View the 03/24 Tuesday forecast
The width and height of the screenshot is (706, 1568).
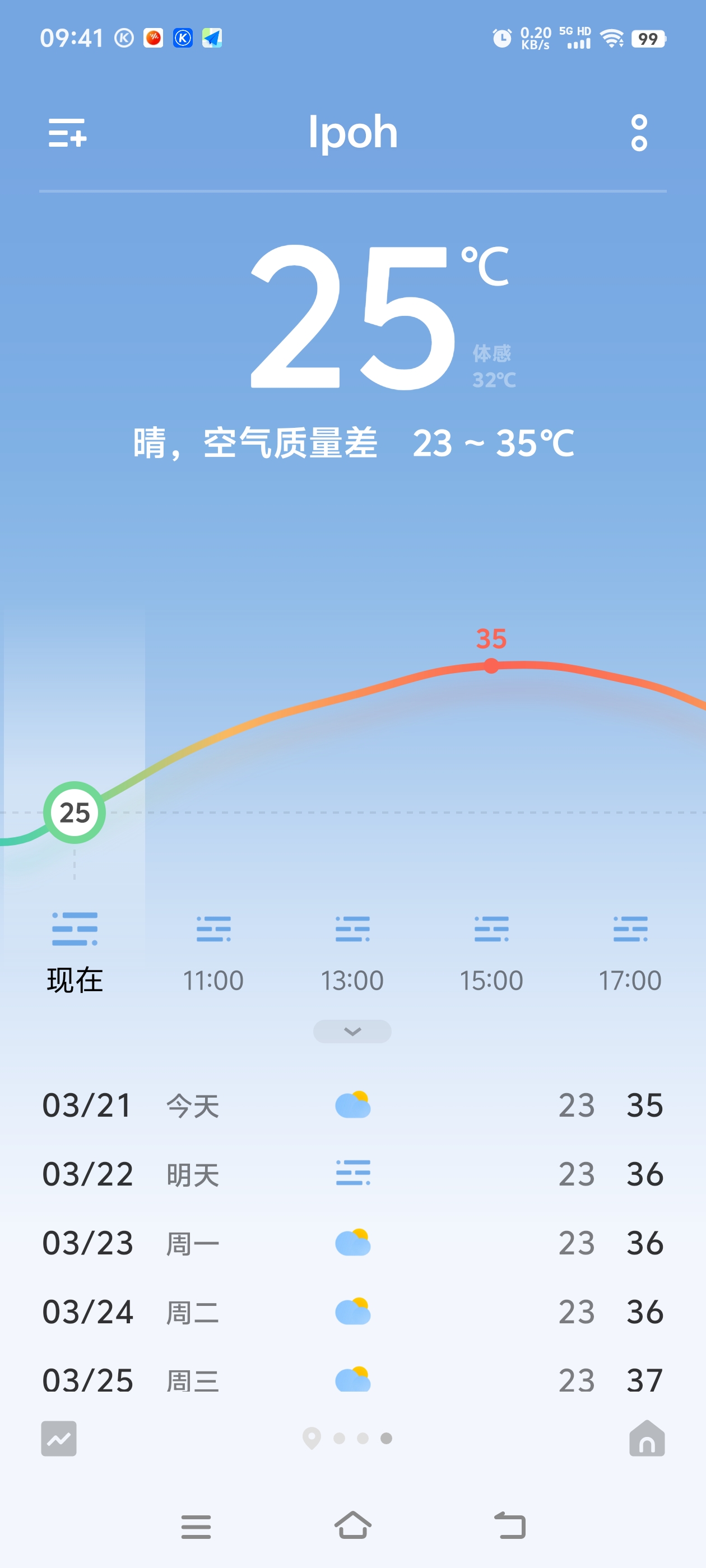352,1311
